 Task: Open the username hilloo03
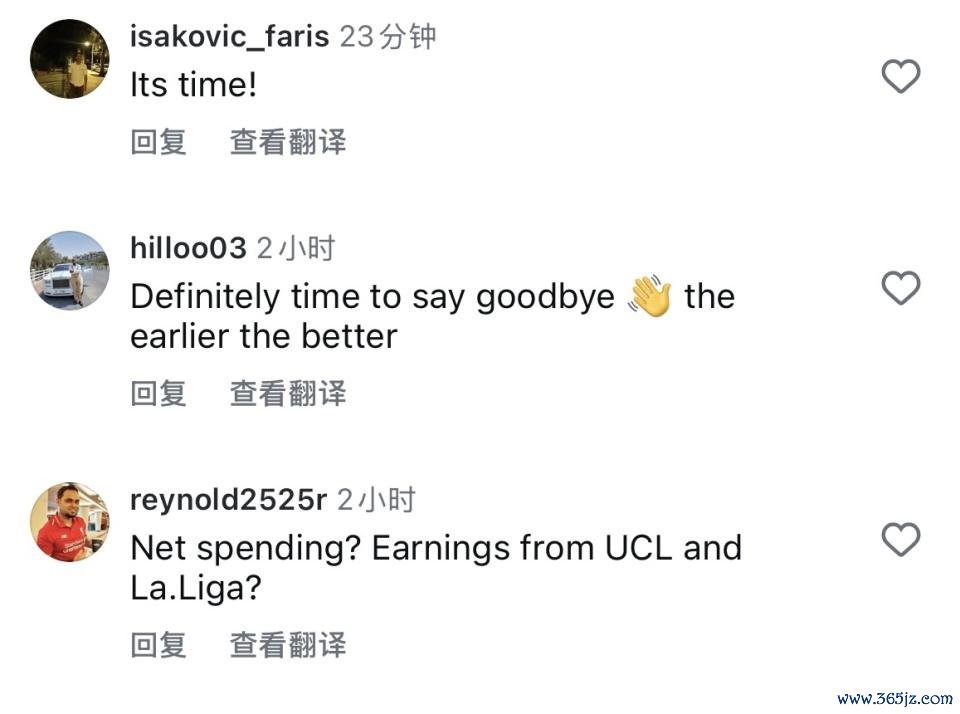click(187, 248)
